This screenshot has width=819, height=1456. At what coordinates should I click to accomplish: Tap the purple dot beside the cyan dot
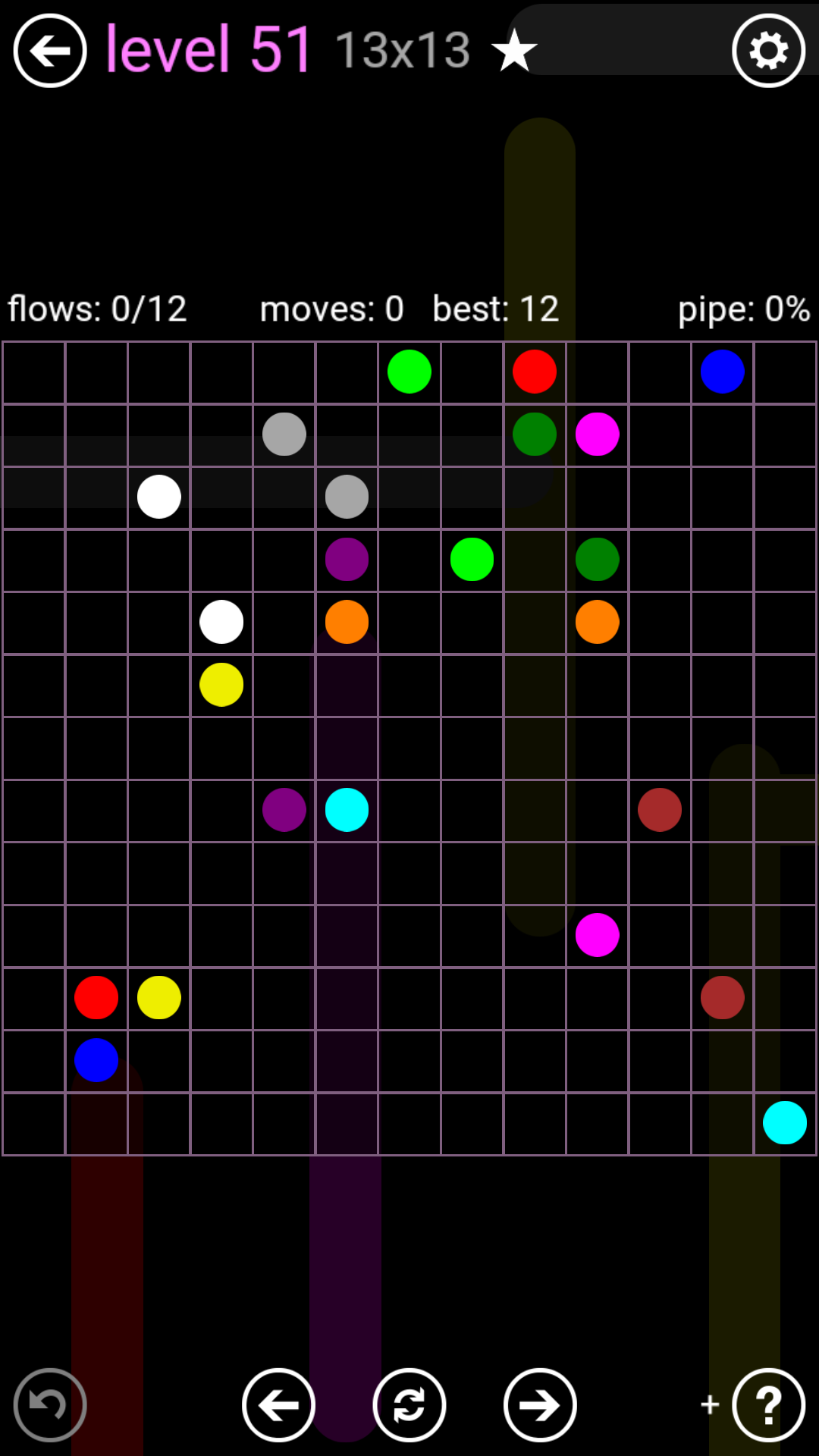click(284, 810)
